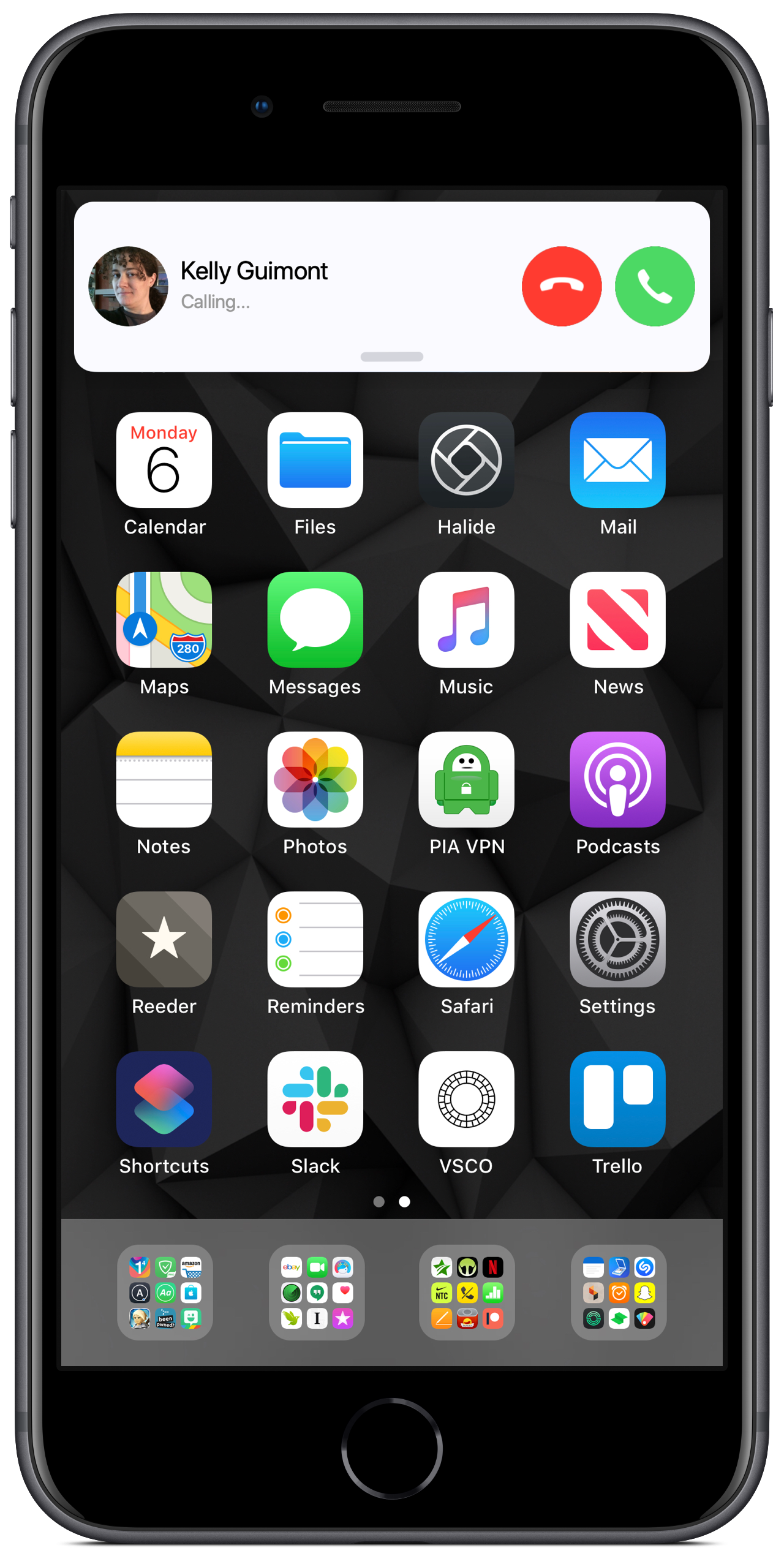
Task: Open the Settings app
Action: [617, 939]
